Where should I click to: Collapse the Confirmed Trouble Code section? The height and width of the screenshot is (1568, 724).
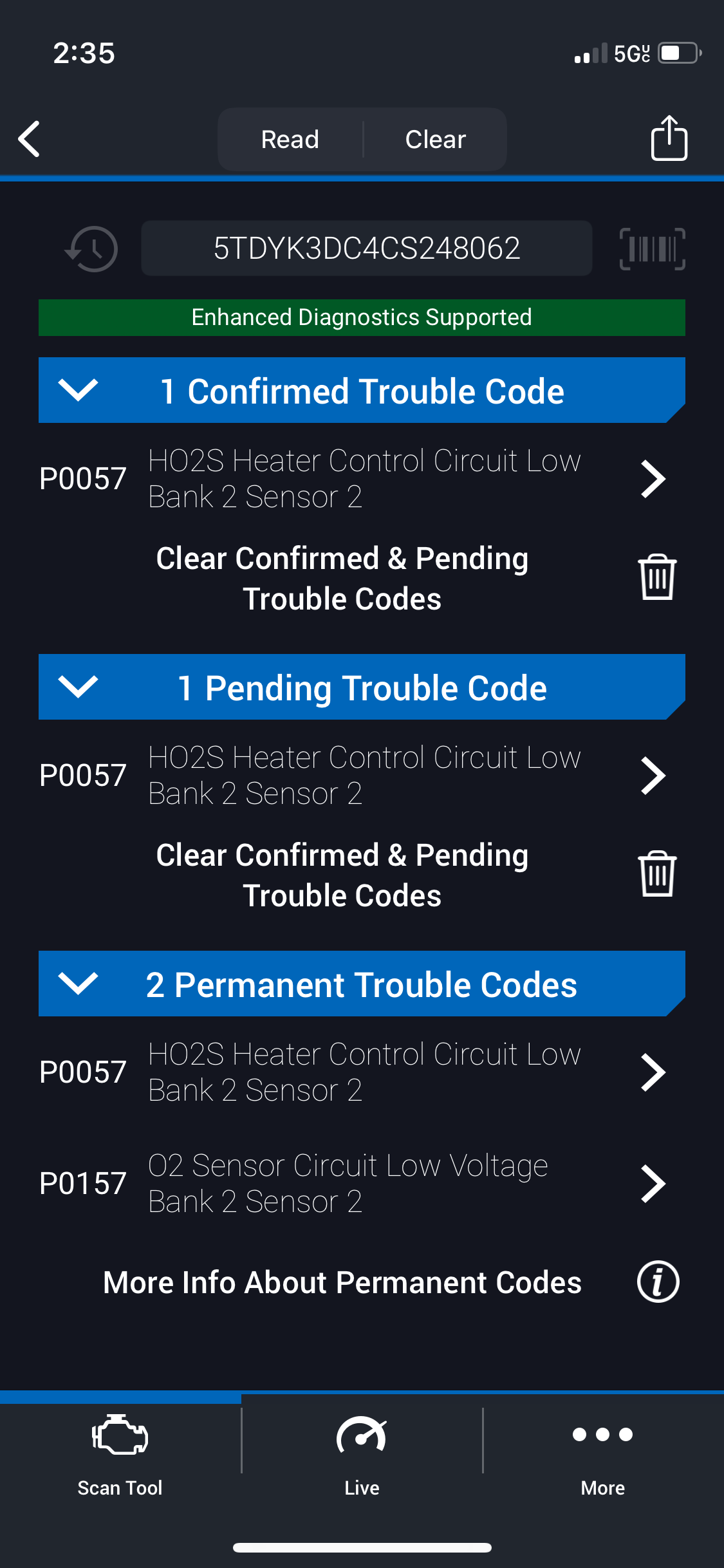point(78,390)
